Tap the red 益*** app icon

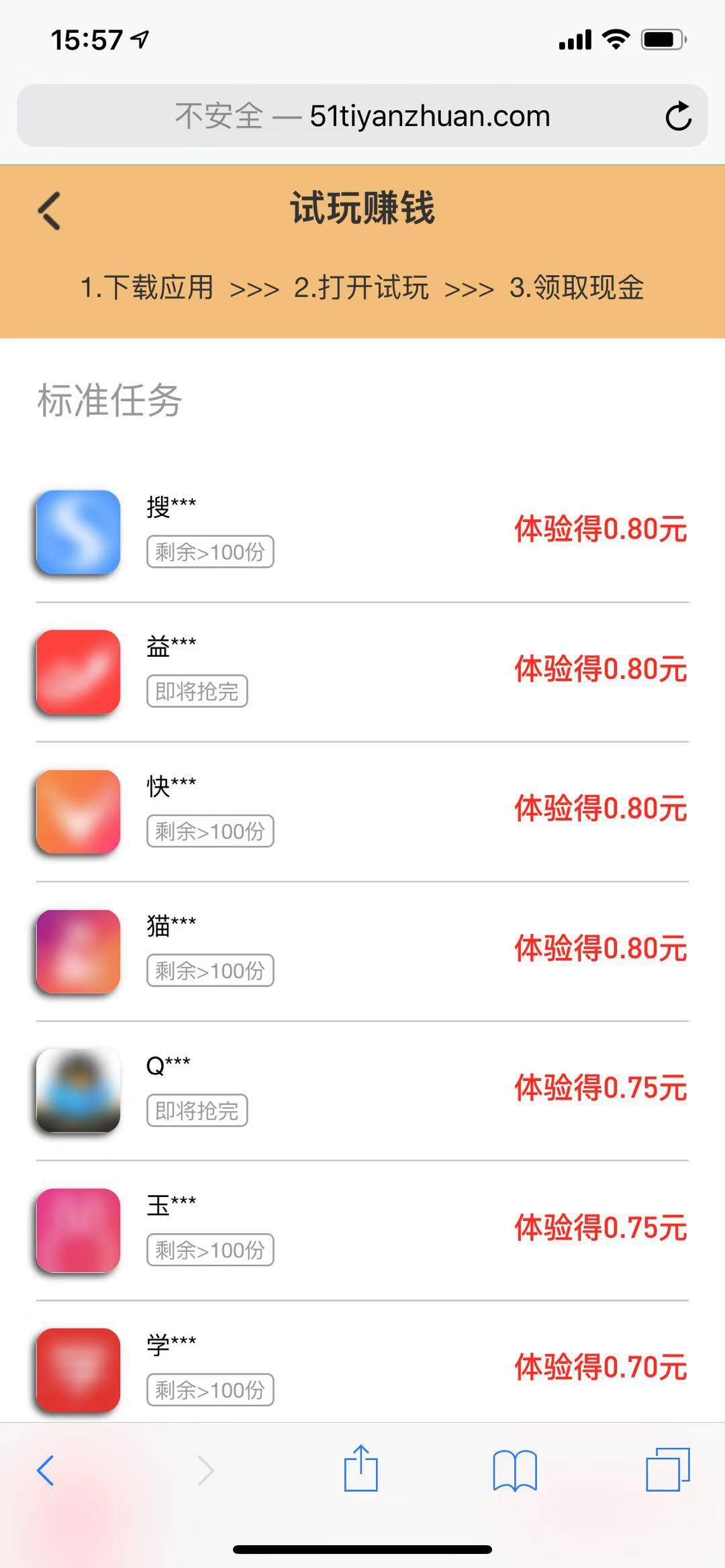pyautogui.click(x=77, y=672)
